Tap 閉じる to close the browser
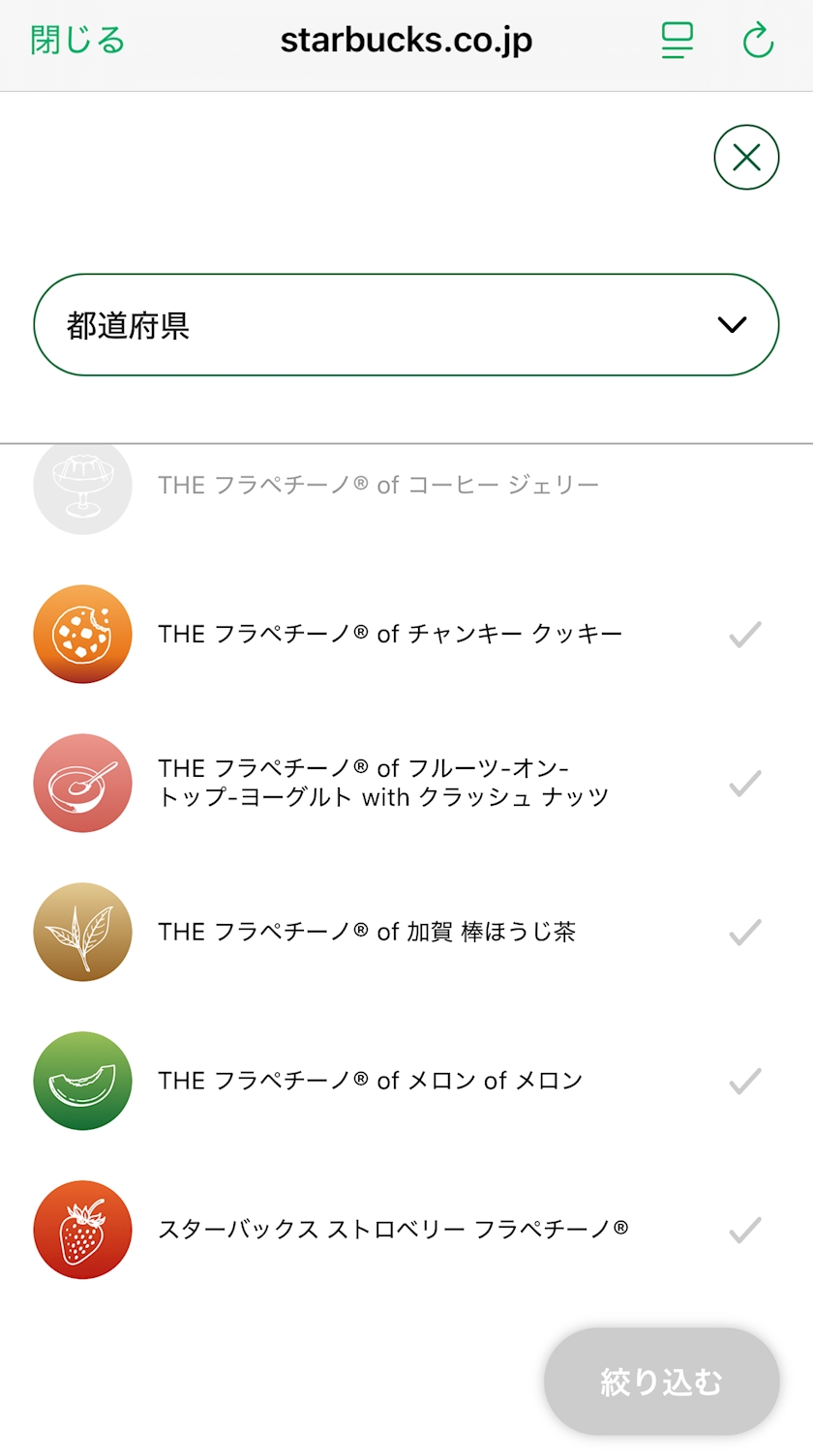Viewport: 813px width, 1456px height. [77, 41]
